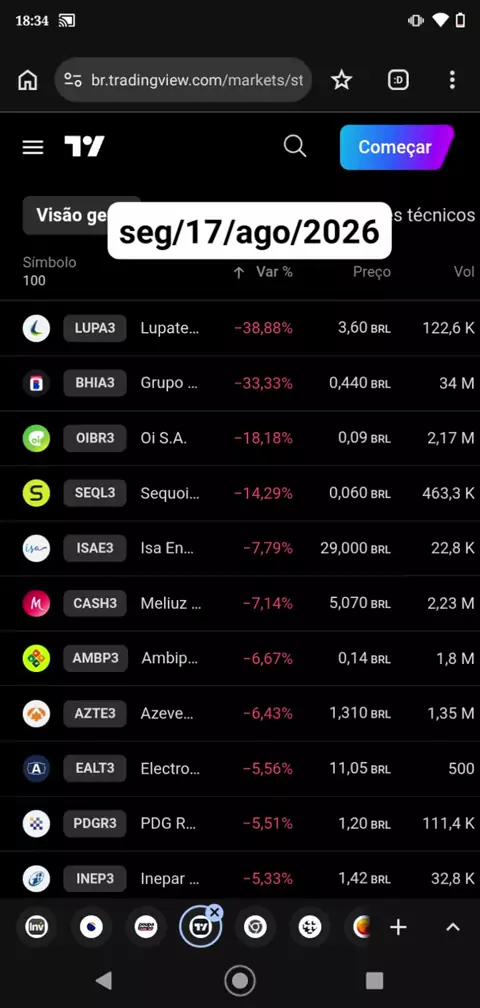Open the browser home page
Image resolution: width=480 pixels, height=1008 pixels.
28,80
